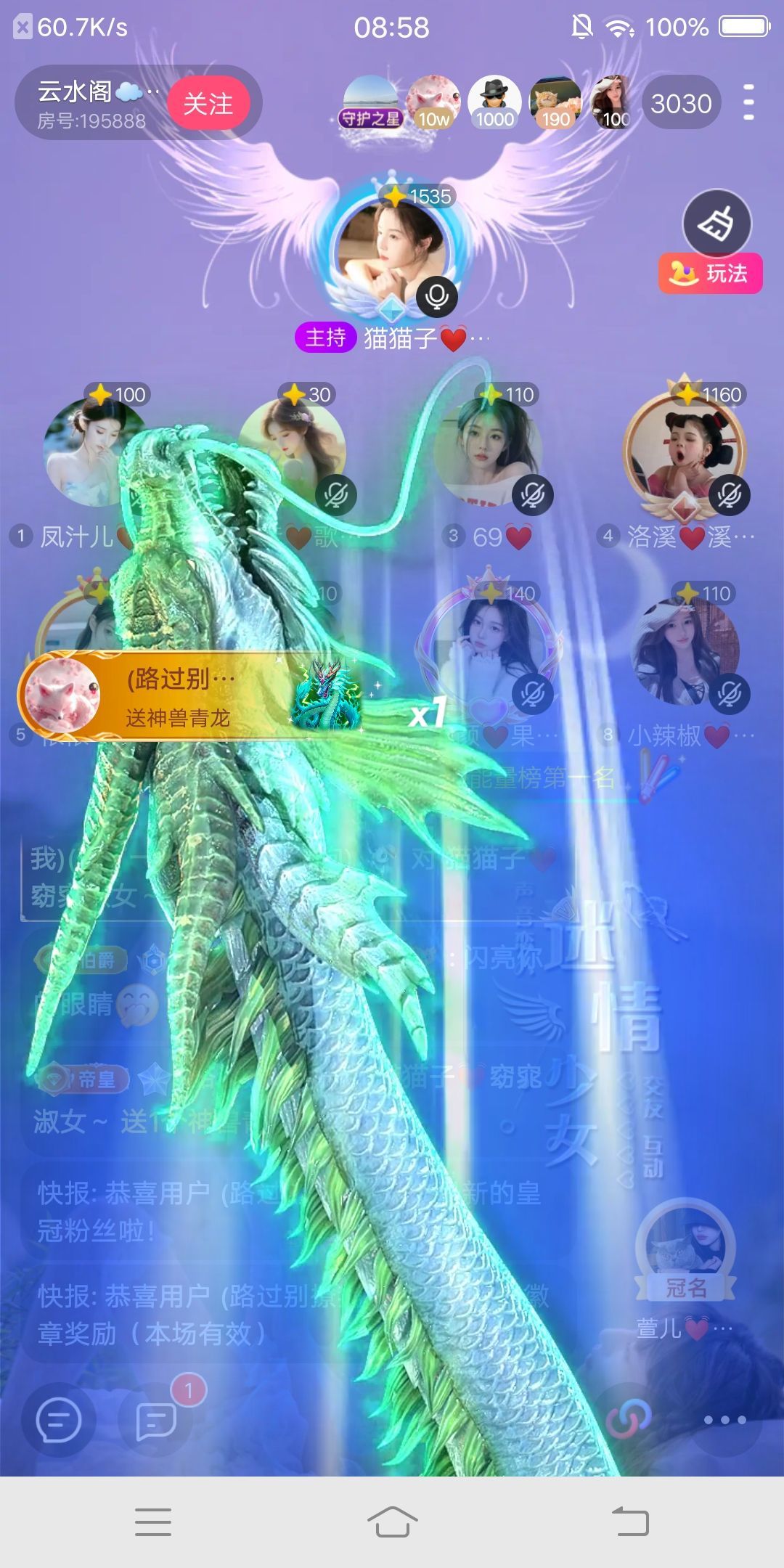Open the 玩法 gameplay button

point(711,274)
